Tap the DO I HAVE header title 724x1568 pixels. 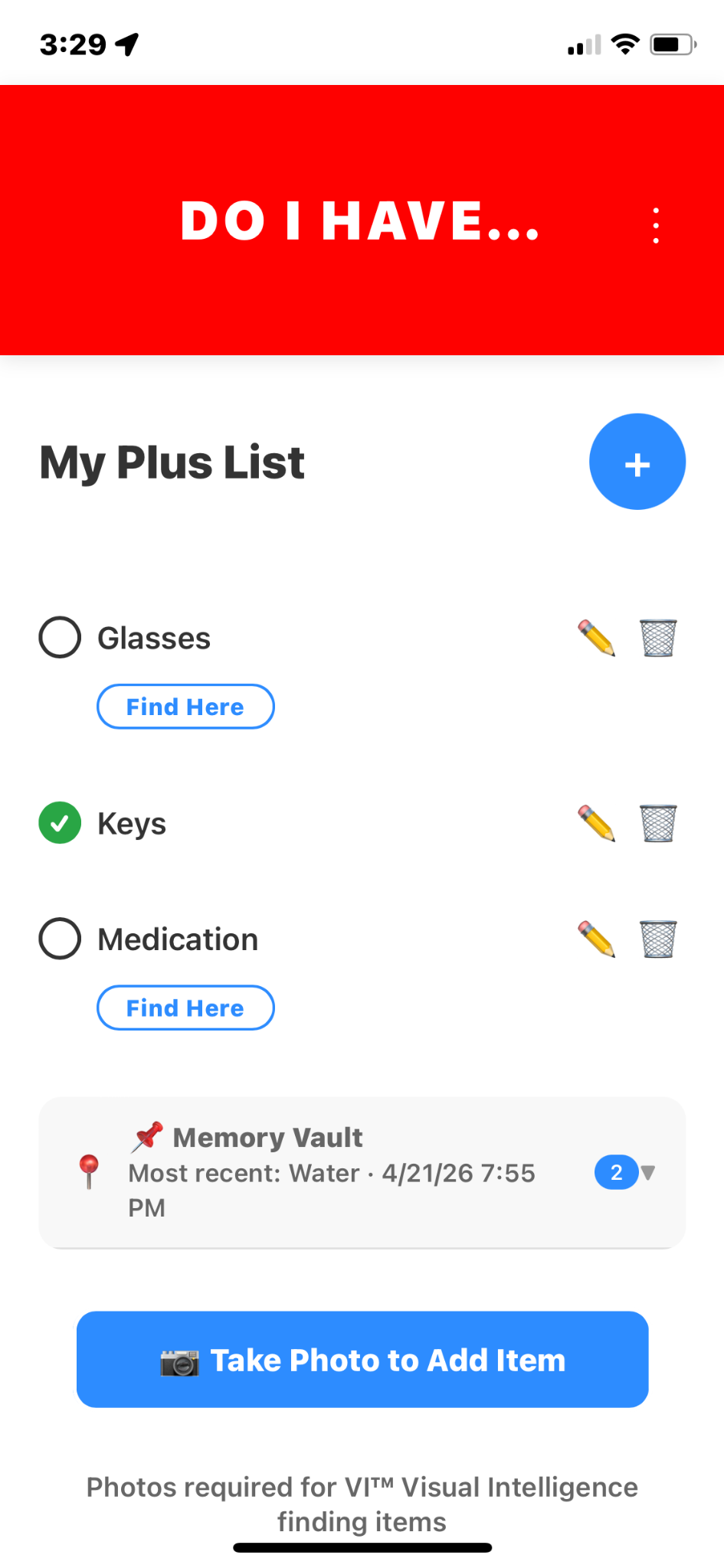tap(360, 222)
